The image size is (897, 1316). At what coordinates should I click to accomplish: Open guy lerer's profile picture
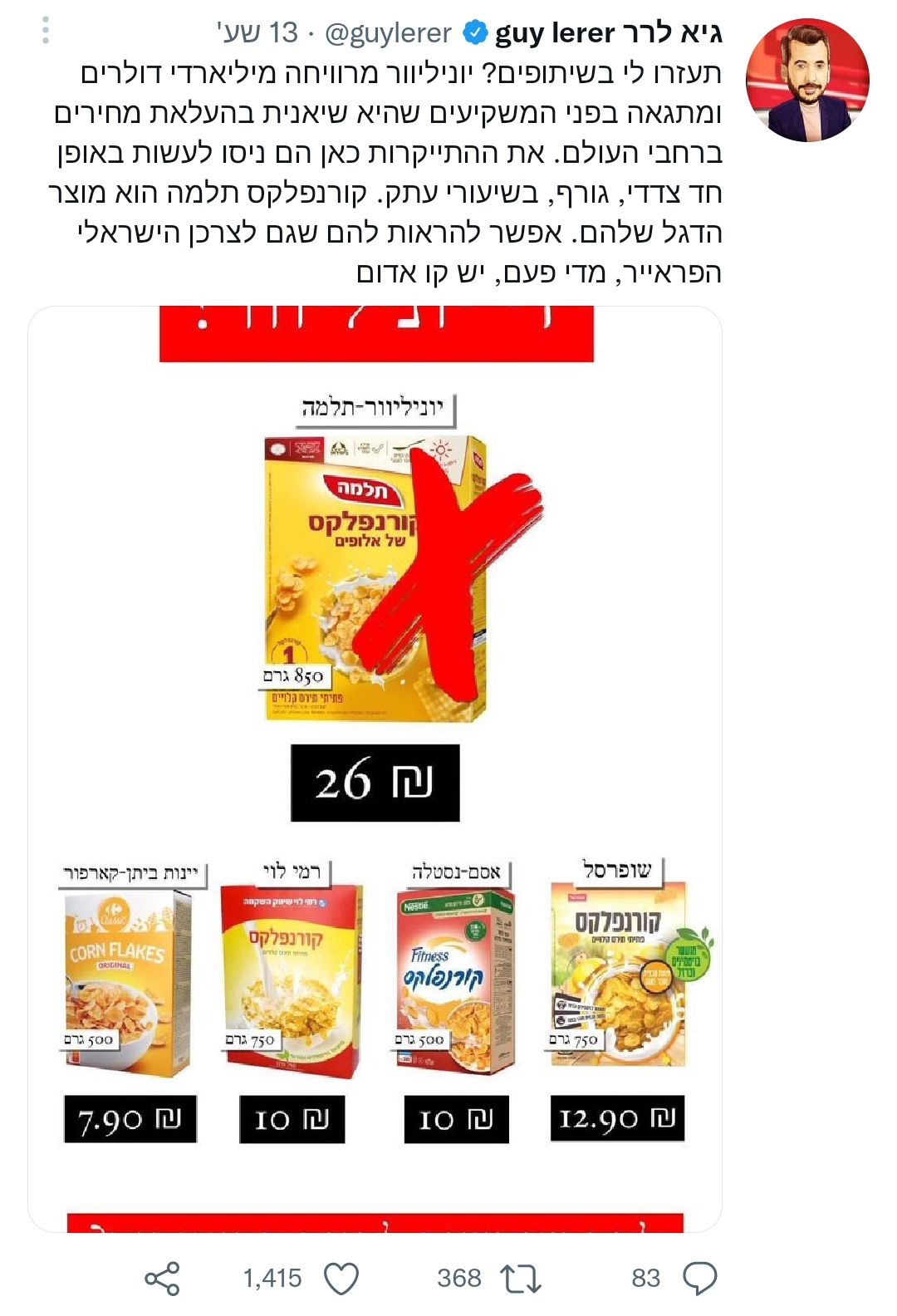pos(807,81)
